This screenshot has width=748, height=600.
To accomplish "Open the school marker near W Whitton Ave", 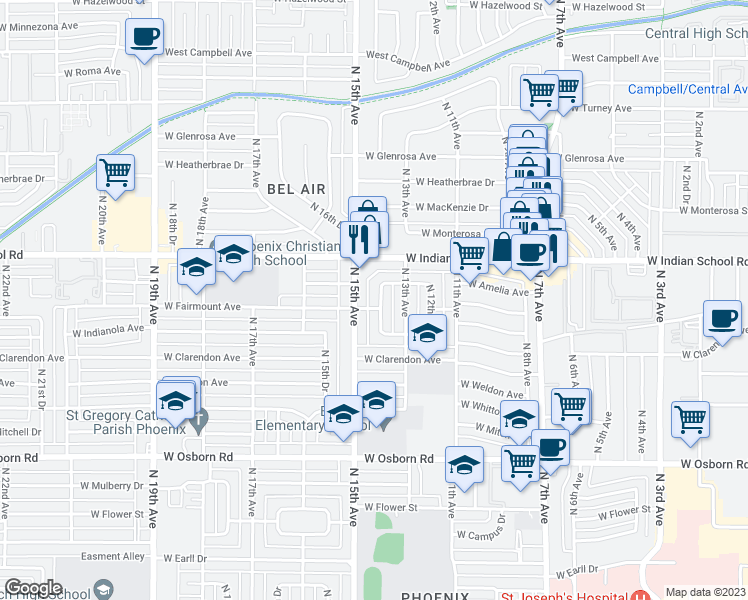I will [519, 421].
